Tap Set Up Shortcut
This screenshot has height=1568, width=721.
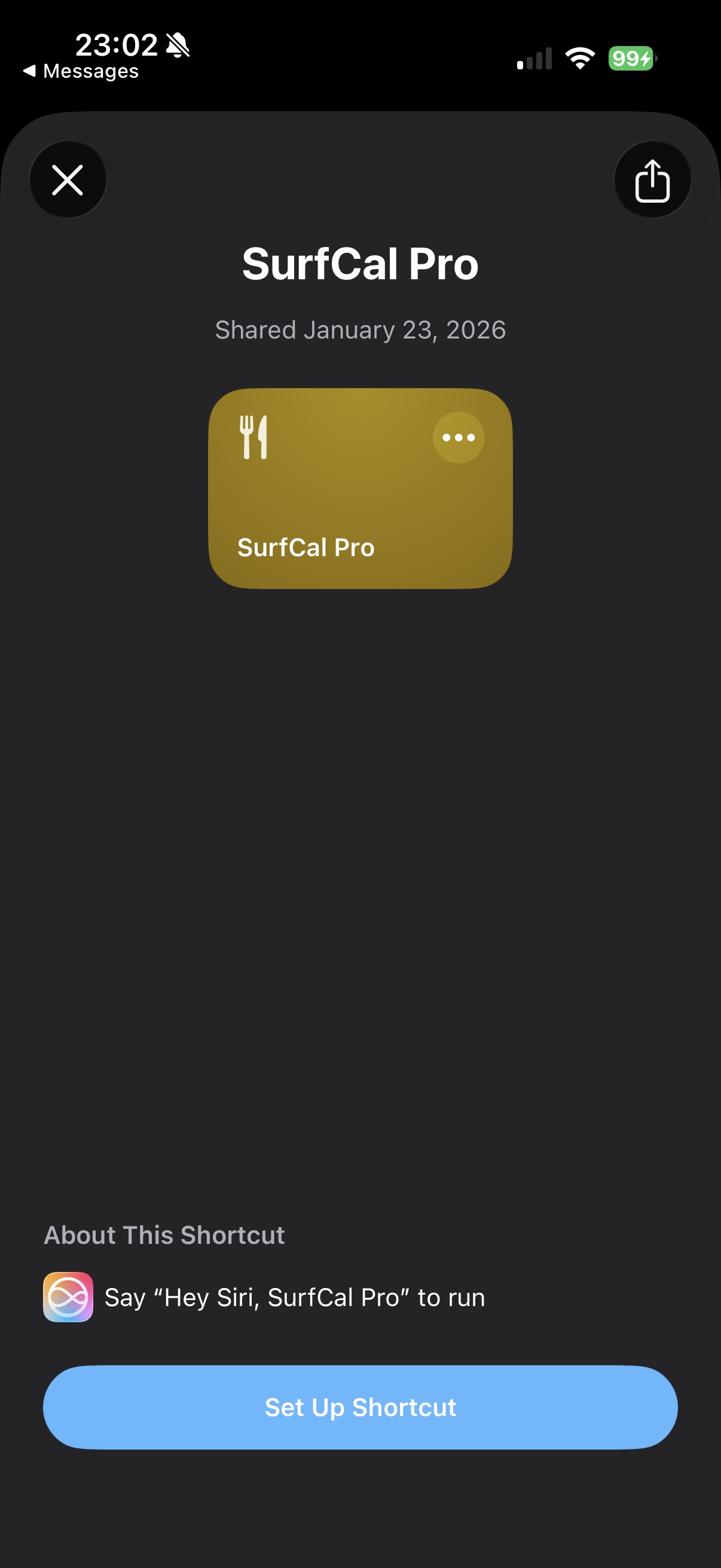click(360, 1407)
